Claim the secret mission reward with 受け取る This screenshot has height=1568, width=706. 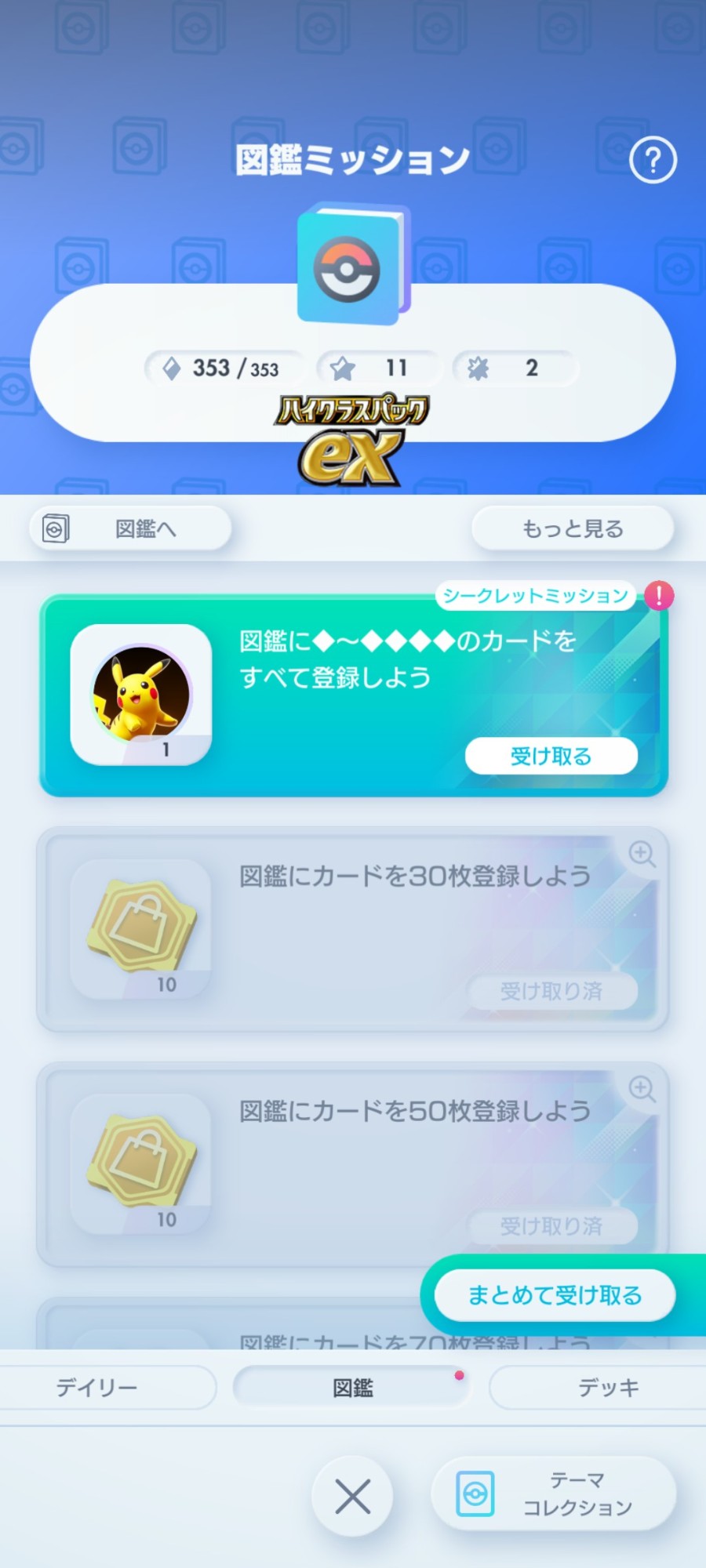pyautogui.click(x=551, y=756)
